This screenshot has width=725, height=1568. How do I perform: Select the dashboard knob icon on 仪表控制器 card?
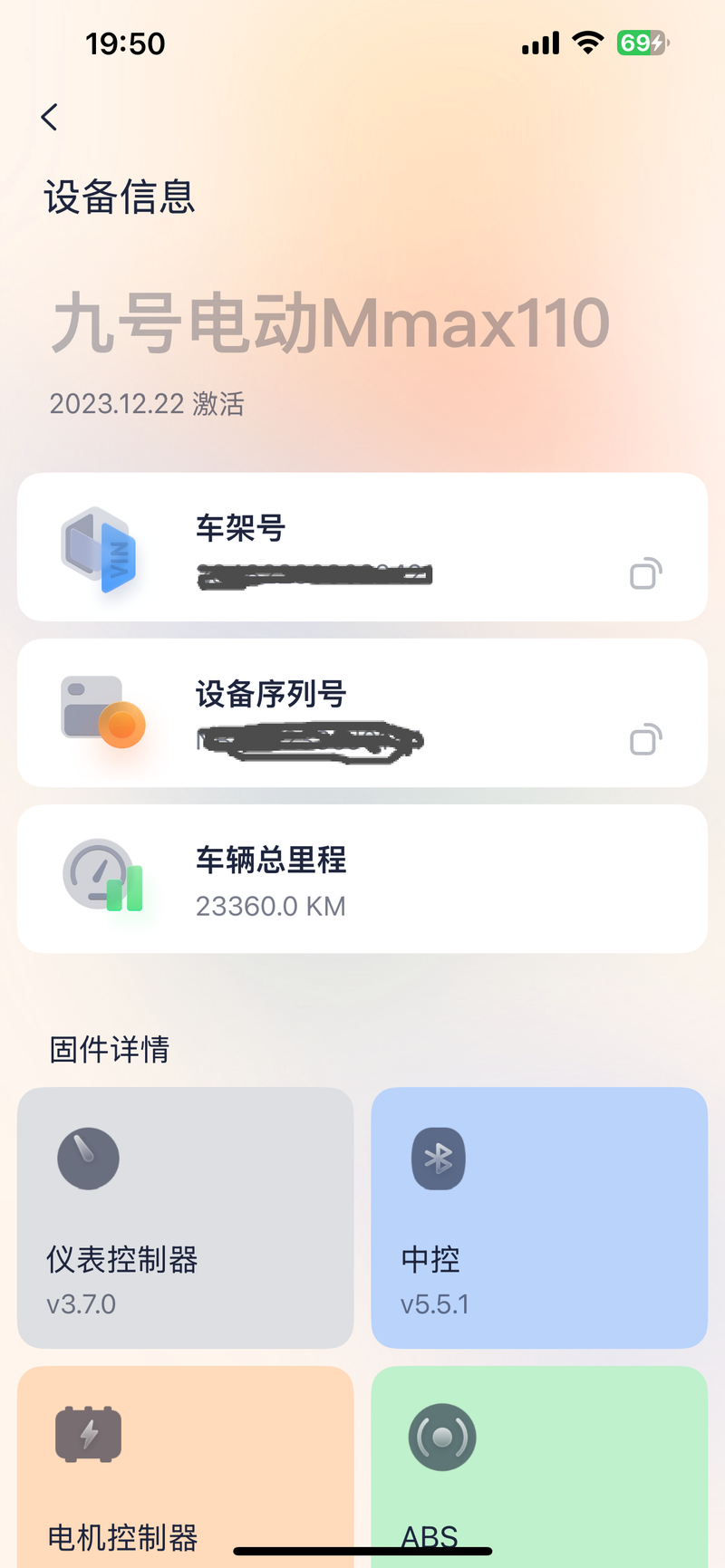88,1157
